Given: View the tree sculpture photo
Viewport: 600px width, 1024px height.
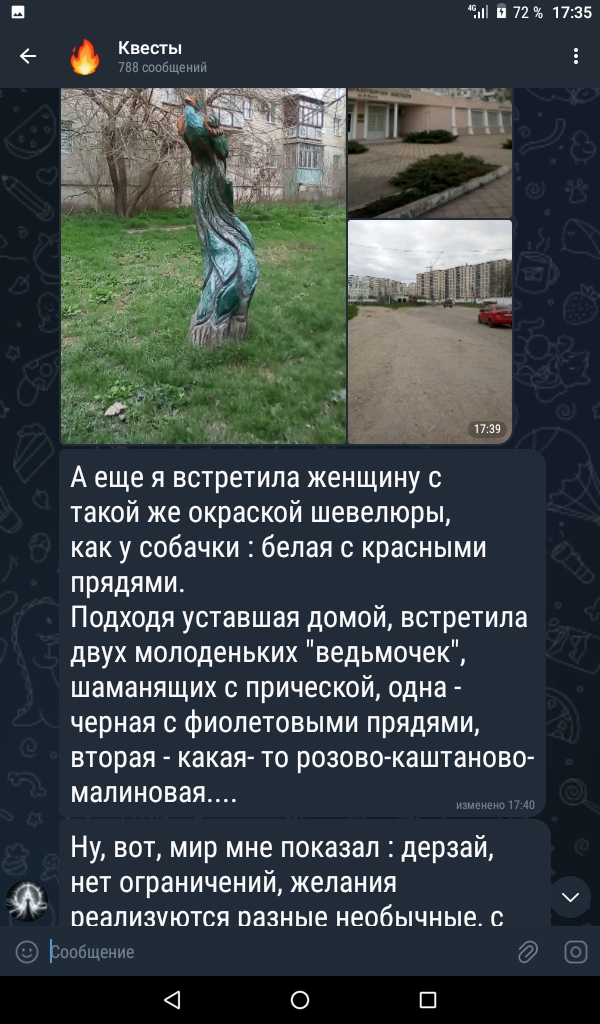Looking at the screenshot, I should [203, 265].
